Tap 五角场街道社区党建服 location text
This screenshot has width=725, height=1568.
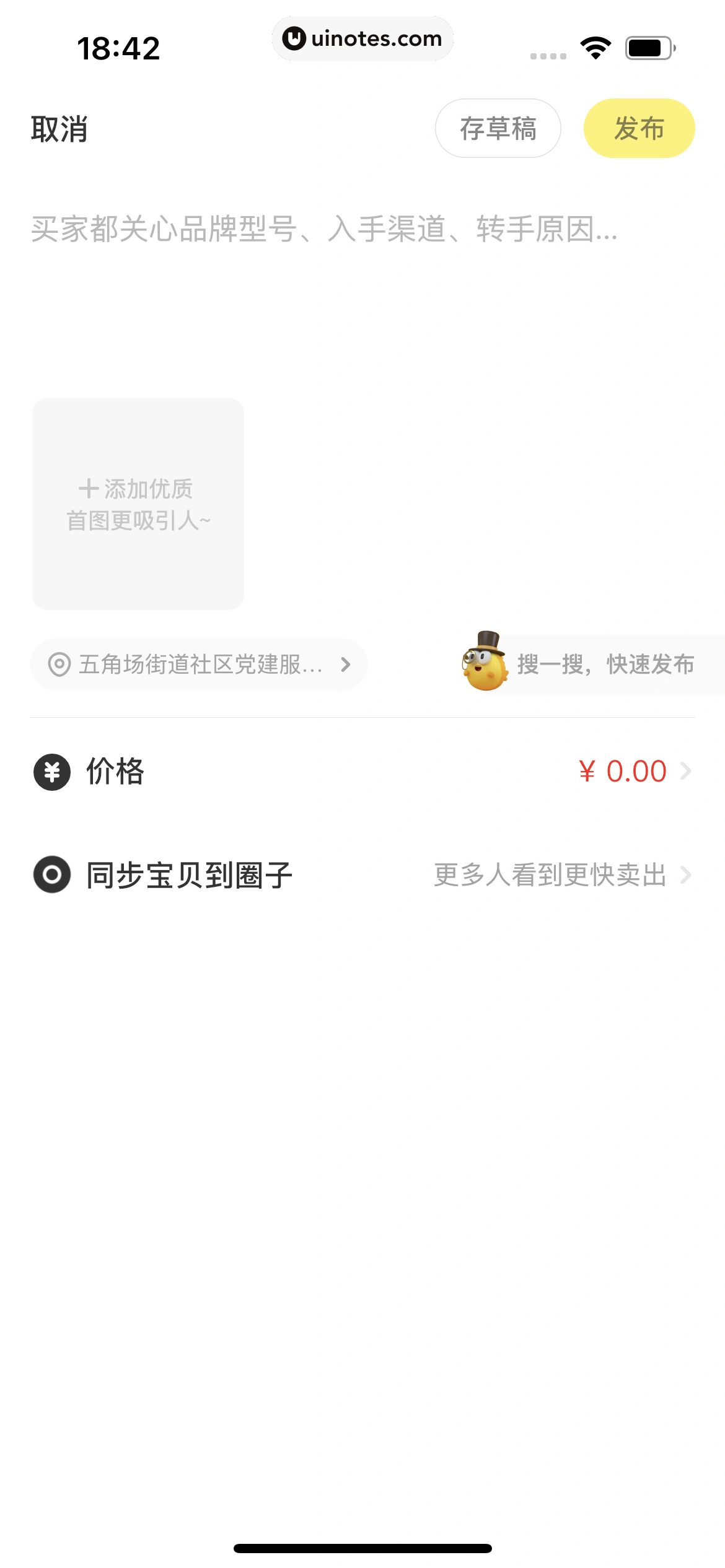(201, 664)
